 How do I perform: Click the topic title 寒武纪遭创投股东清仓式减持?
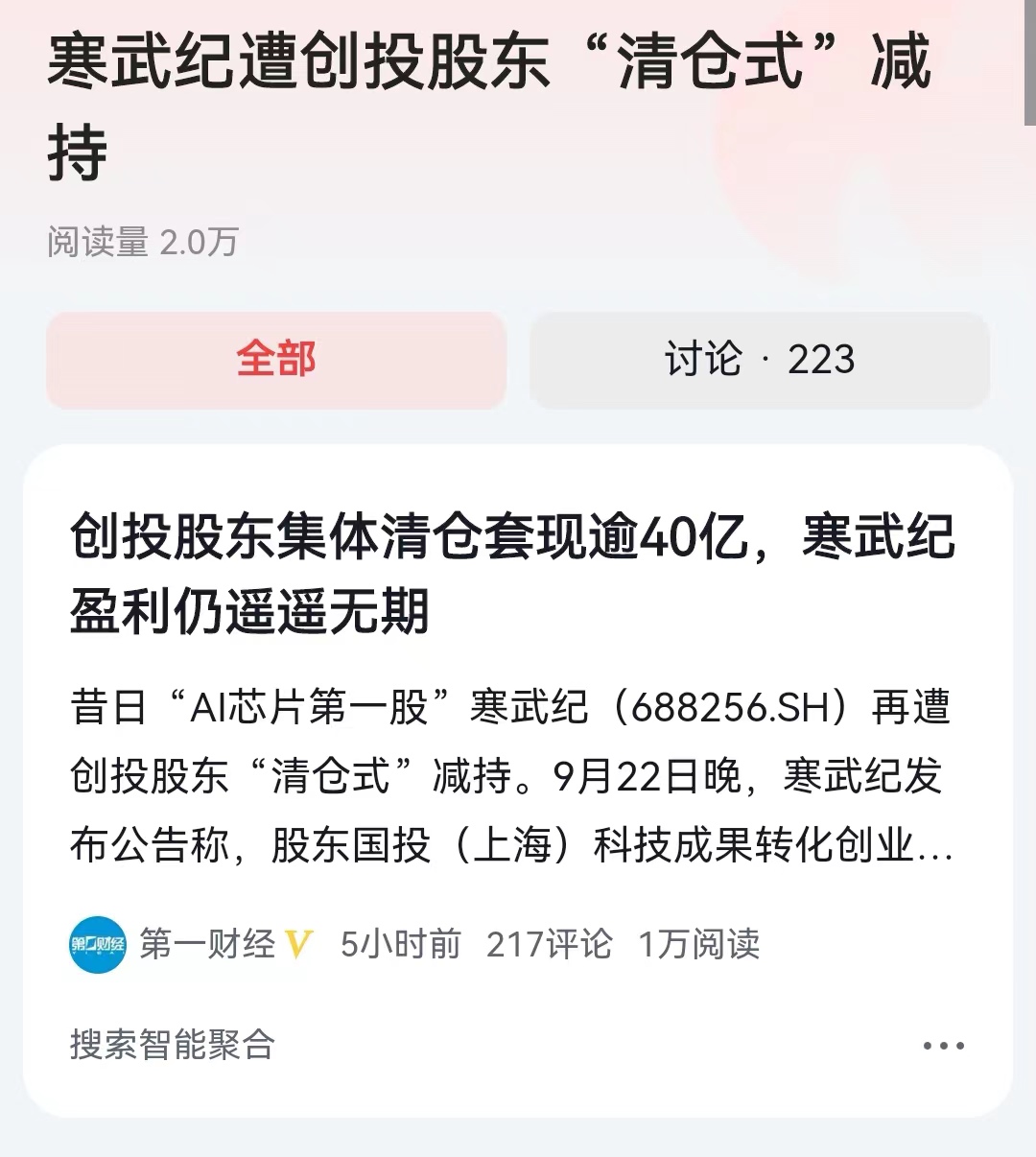[487, 101]
